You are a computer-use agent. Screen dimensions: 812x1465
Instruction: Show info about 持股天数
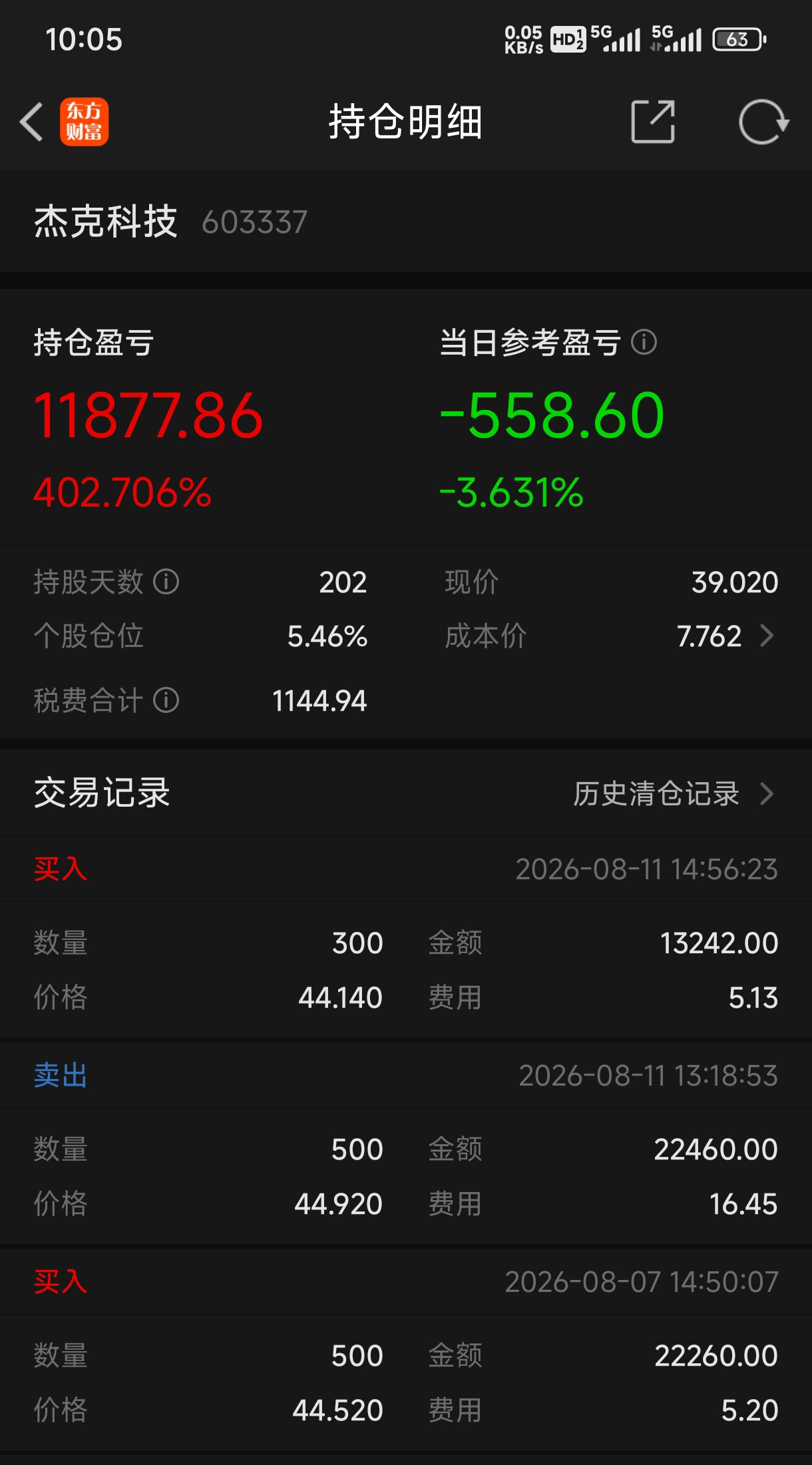(x=166, y=582)
